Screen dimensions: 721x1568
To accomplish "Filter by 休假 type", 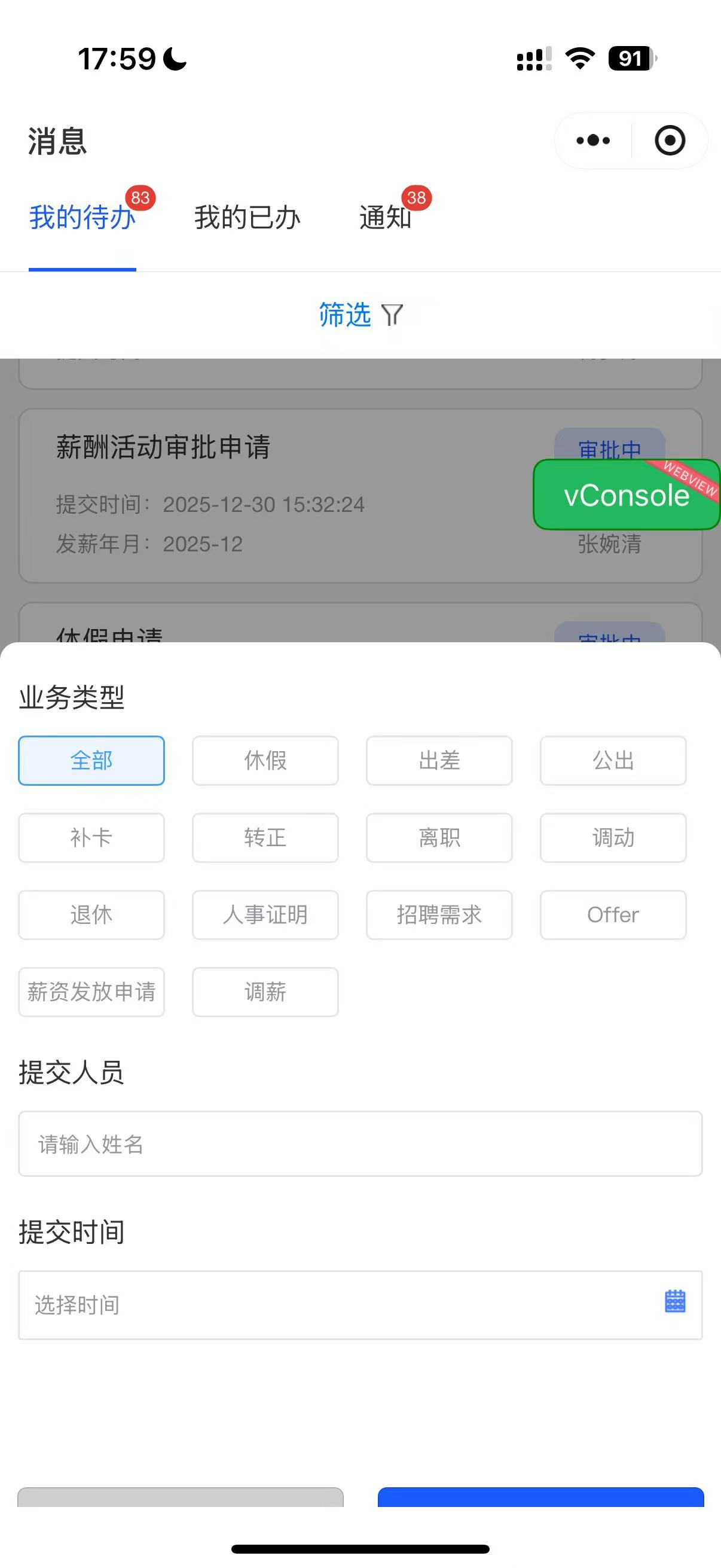I will tap(265, 760).
